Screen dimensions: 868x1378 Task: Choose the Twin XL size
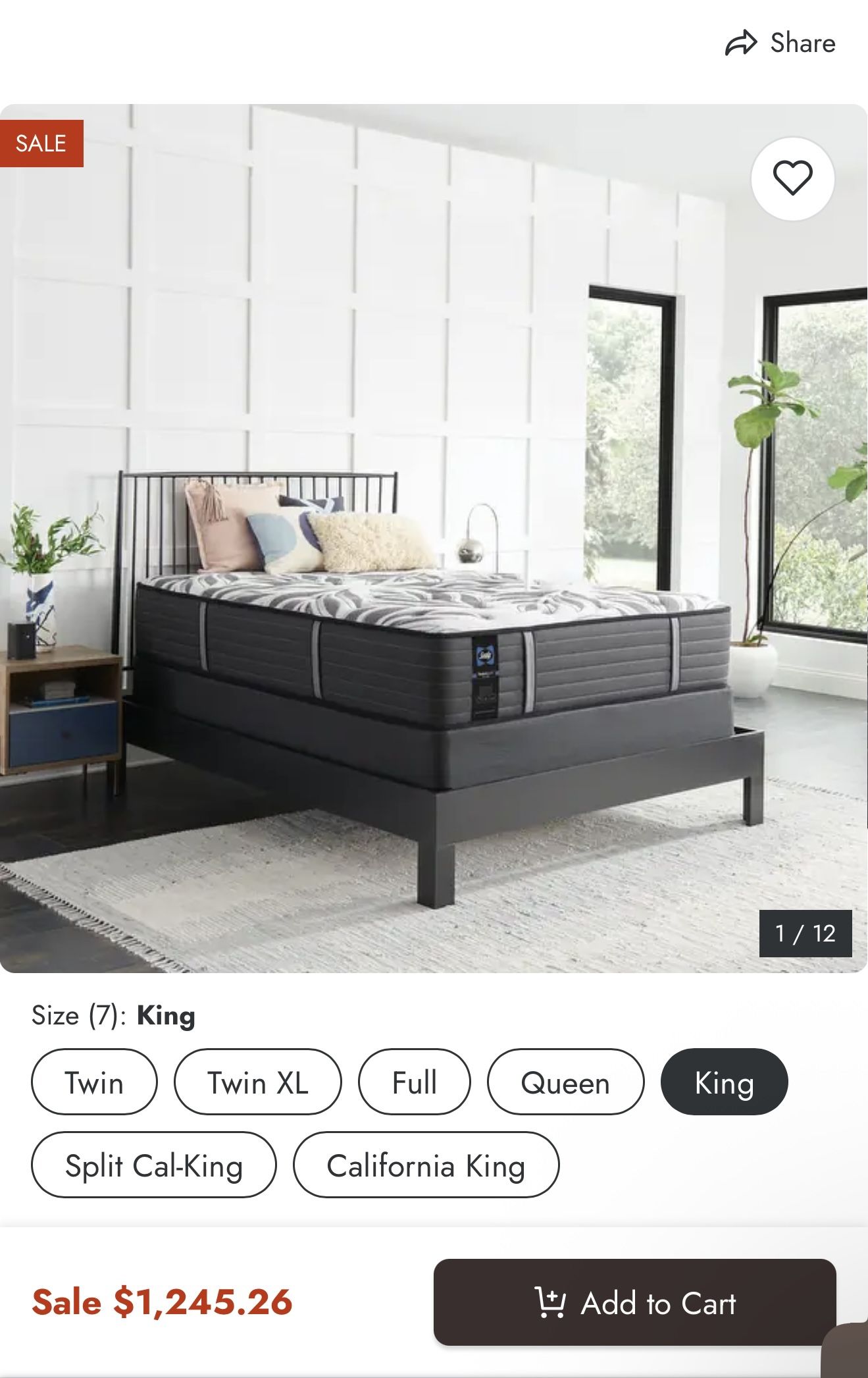[x=257, y=1082]
